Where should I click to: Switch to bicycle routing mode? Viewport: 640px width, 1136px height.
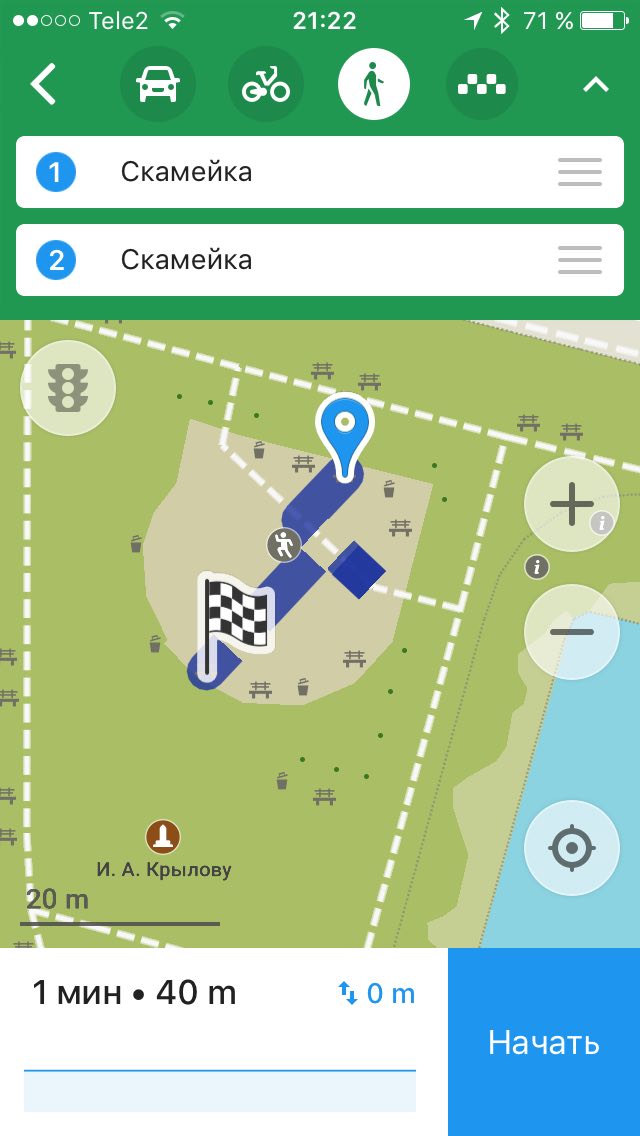(x=266, y=84)
